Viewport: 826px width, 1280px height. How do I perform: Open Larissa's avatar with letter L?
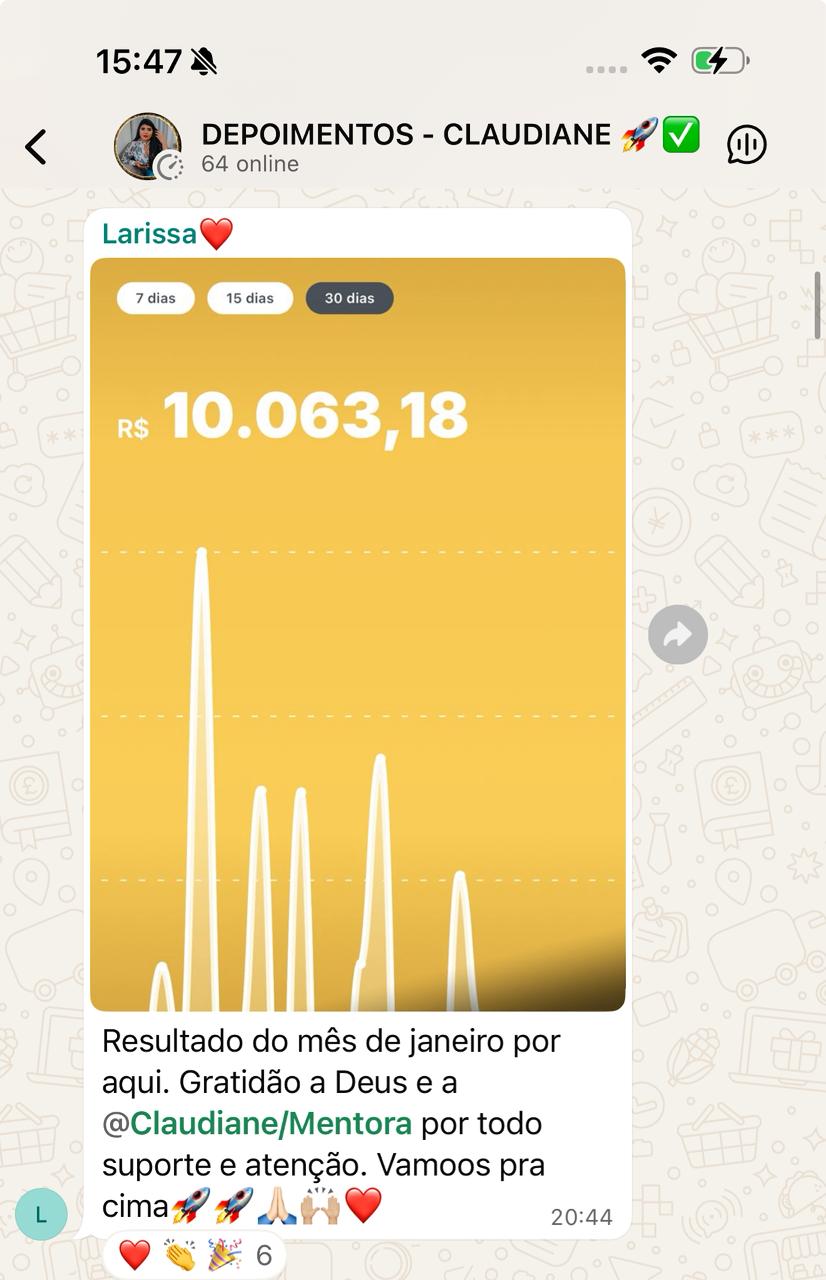click(41, 1214)
